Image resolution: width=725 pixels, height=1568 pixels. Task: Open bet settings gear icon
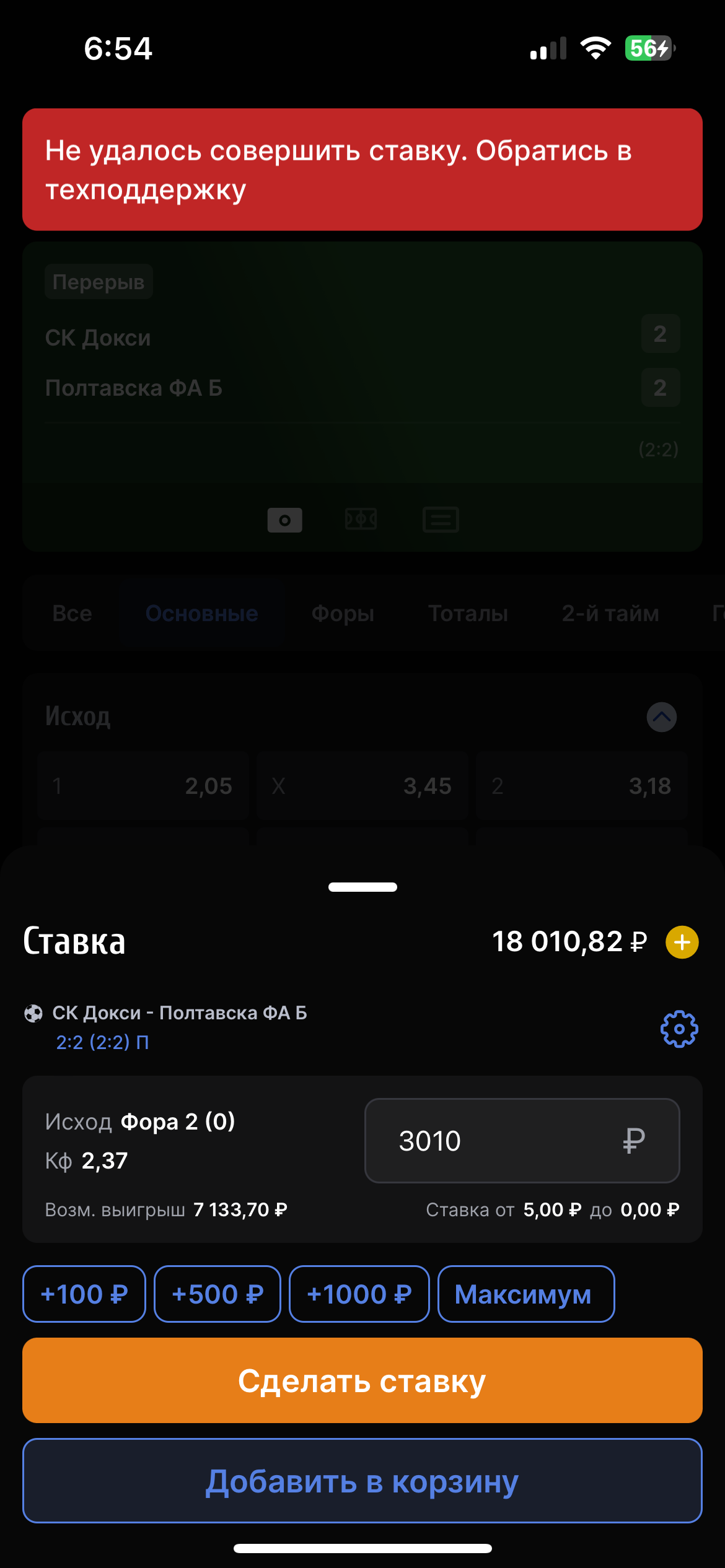coord(679,1029)
